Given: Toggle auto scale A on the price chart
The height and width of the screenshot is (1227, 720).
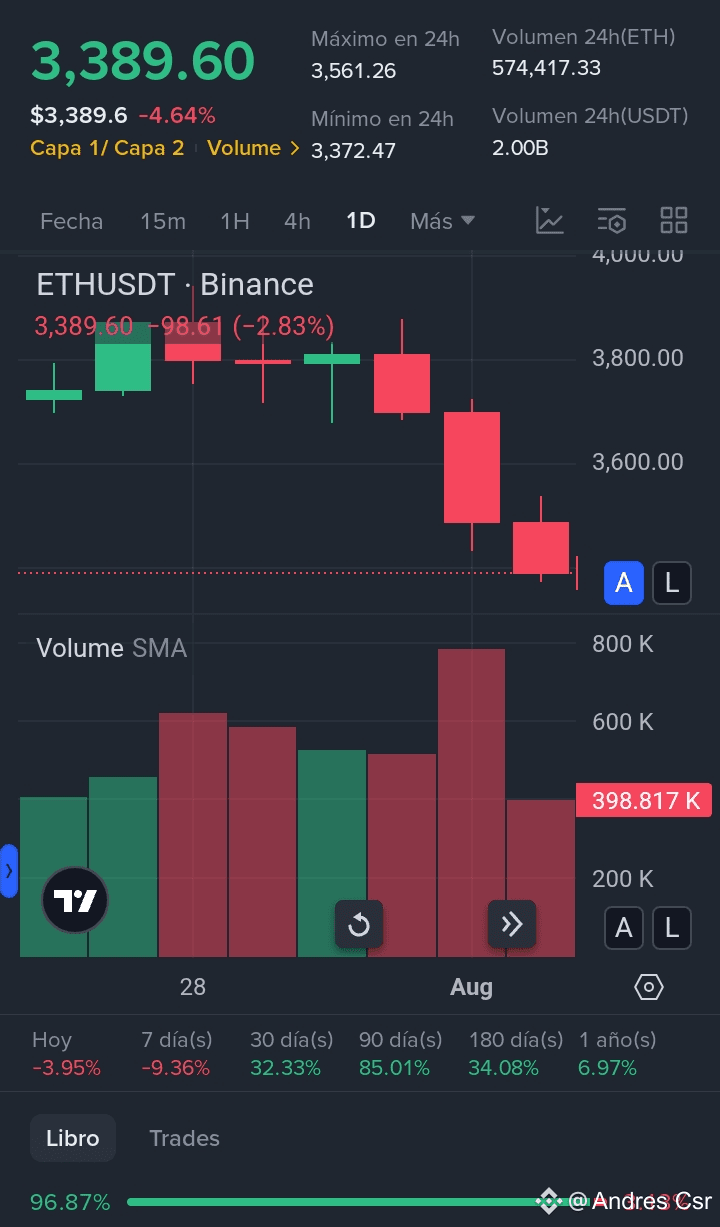Looking at the screenshot, I should tap(624, 583).
